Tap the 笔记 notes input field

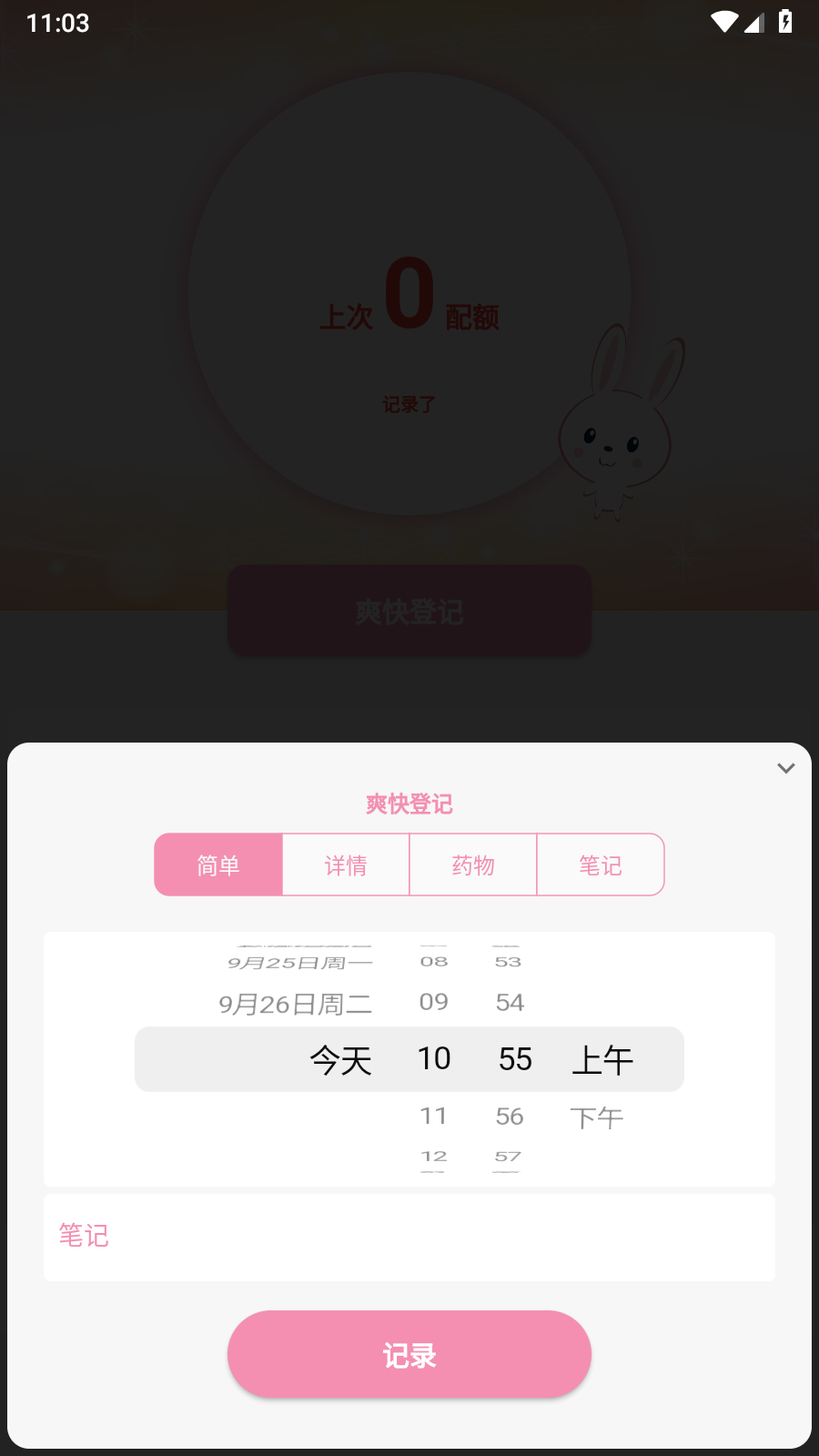point(409,1237)
